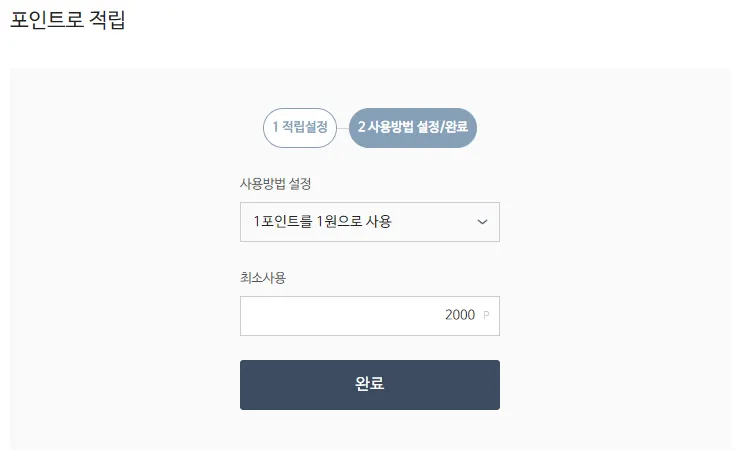
Task: Tap the 최소사용 points input field
Action: (369, 315)
